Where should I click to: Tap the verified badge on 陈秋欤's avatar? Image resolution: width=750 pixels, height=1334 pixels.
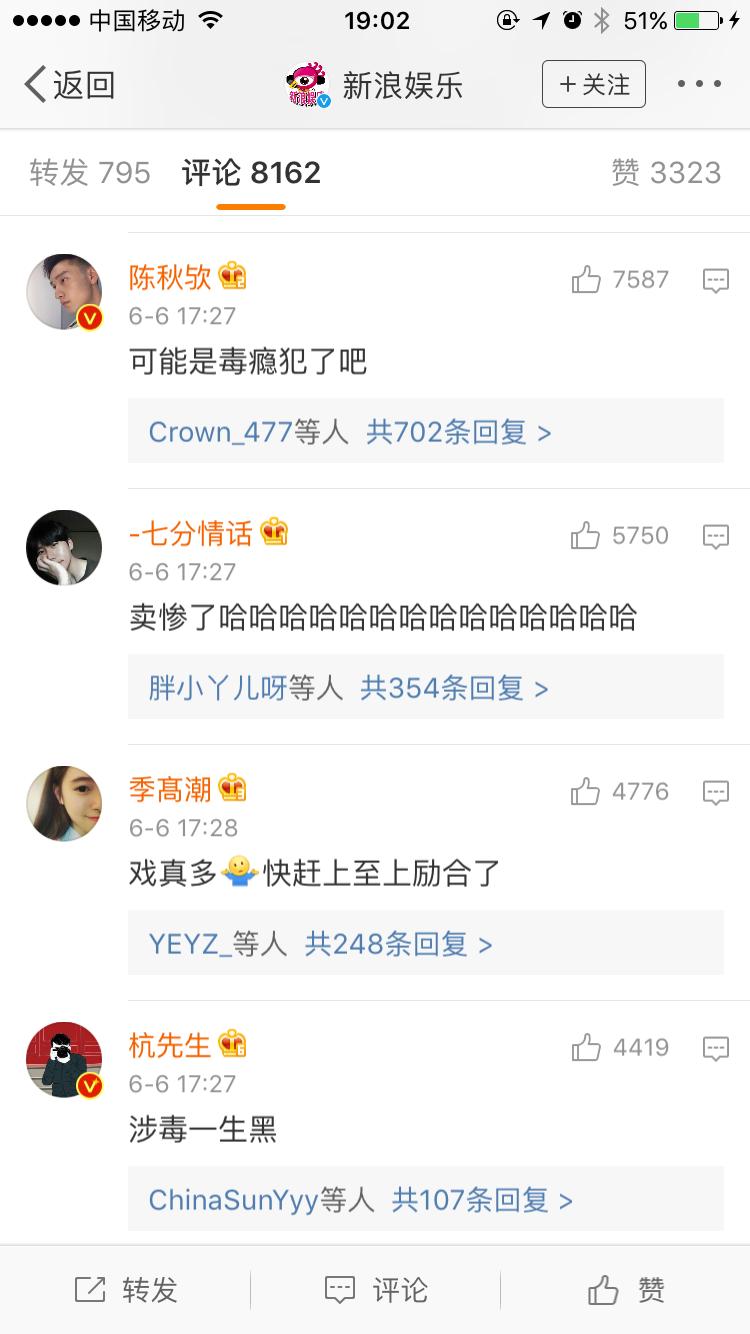[x=88, y=316]
